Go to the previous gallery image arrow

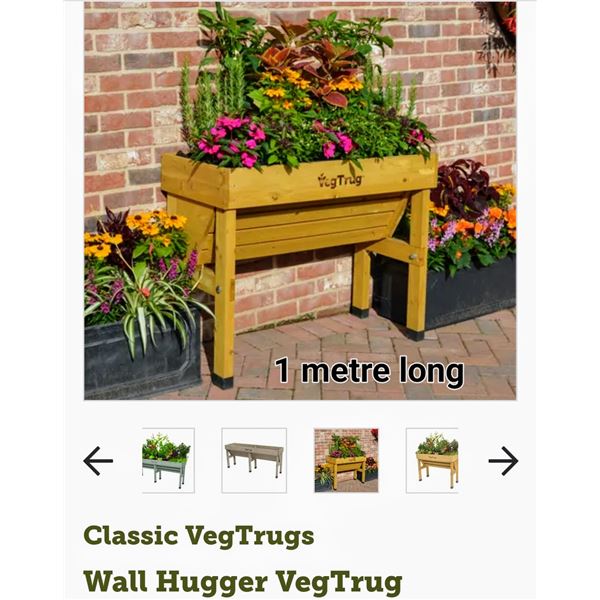point(98,461)
